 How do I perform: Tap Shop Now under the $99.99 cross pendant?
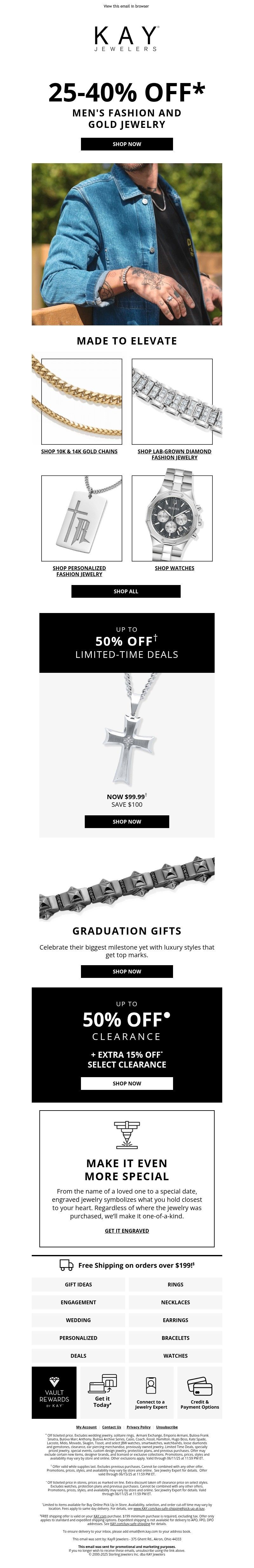coord(126,822)
